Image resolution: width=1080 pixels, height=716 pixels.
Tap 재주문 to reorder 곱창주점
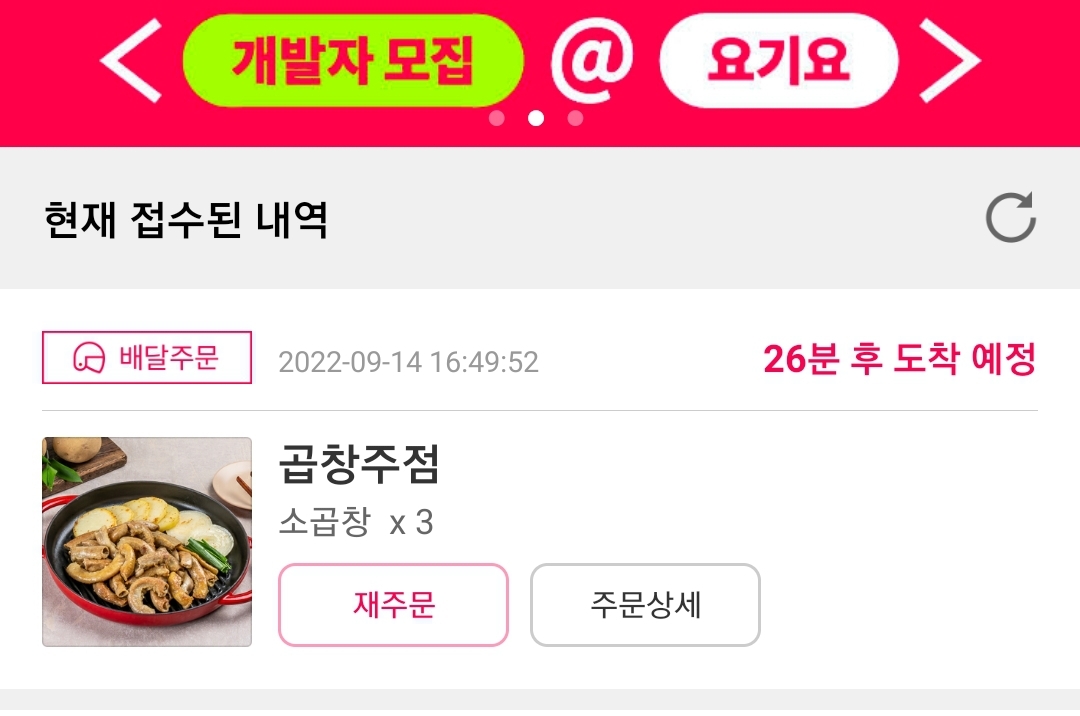[393, 604]
